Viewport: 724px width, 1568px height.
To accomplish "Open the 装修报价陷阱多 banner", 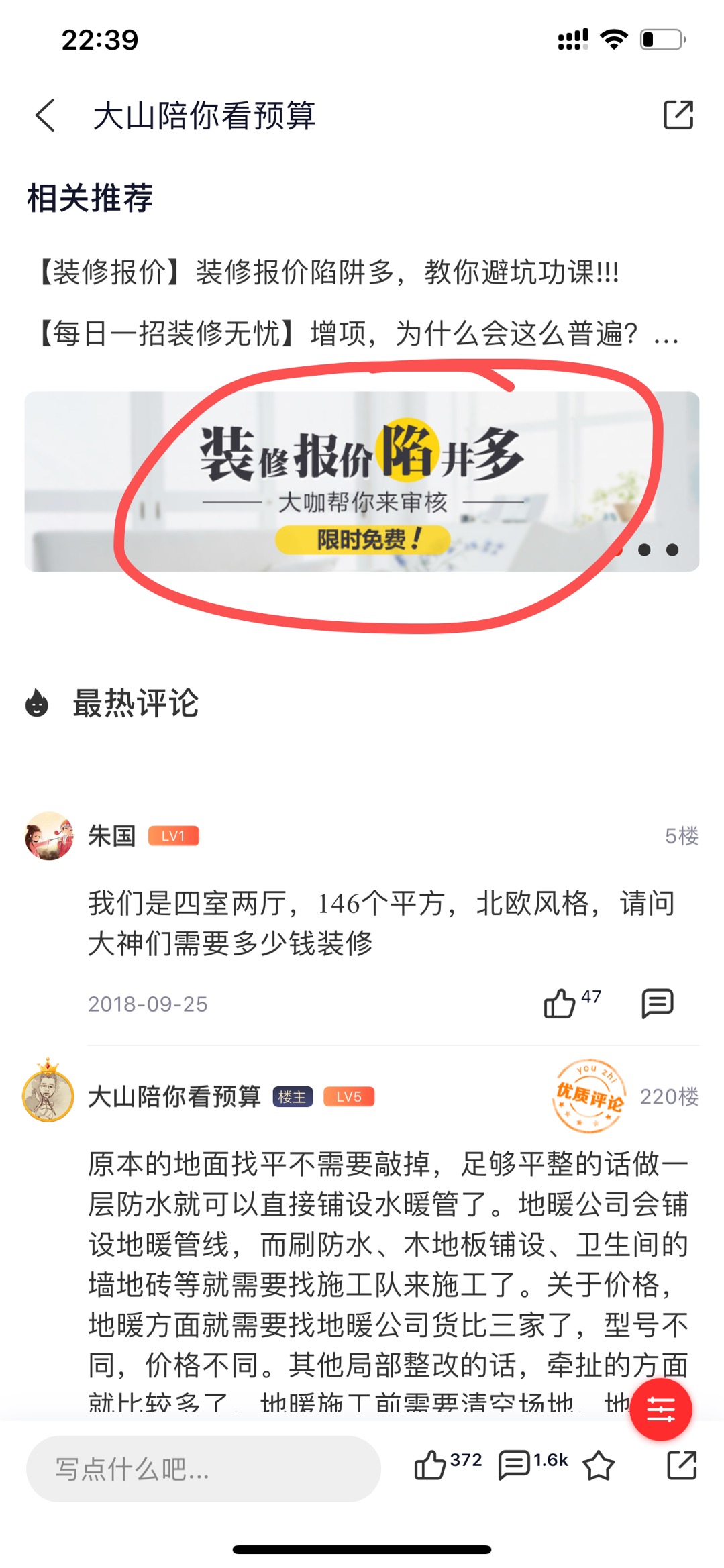I will point(362,482).
